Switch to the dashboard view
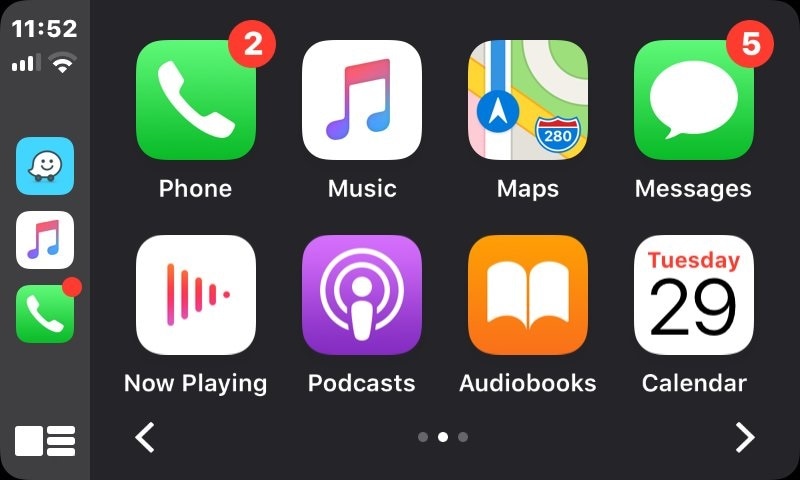 (x=45, y=440)
